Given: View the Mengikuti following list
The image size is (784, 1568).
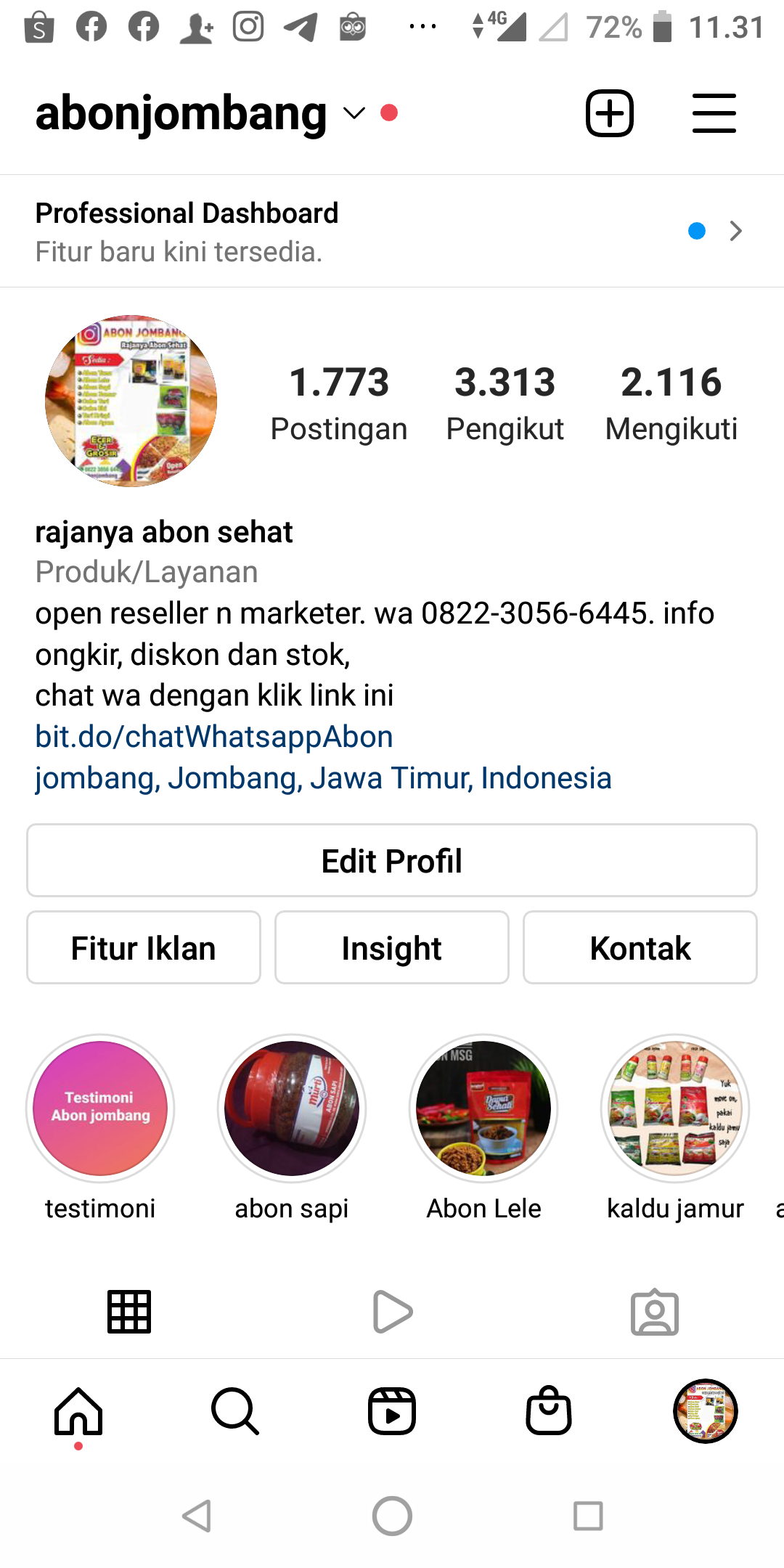Looking at the screenshot, I should point(671,403).
